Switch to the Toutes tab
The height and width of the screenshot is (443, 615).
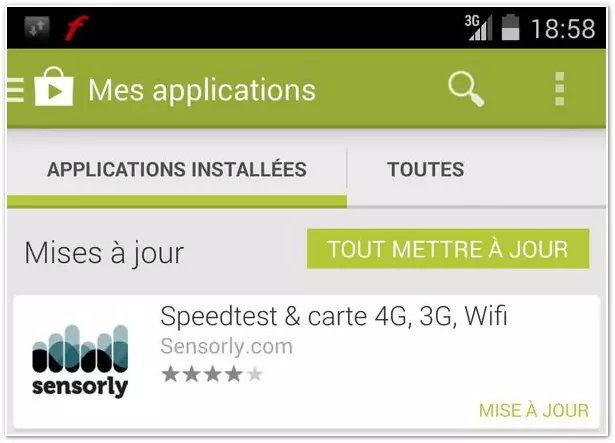coord(425,170)
